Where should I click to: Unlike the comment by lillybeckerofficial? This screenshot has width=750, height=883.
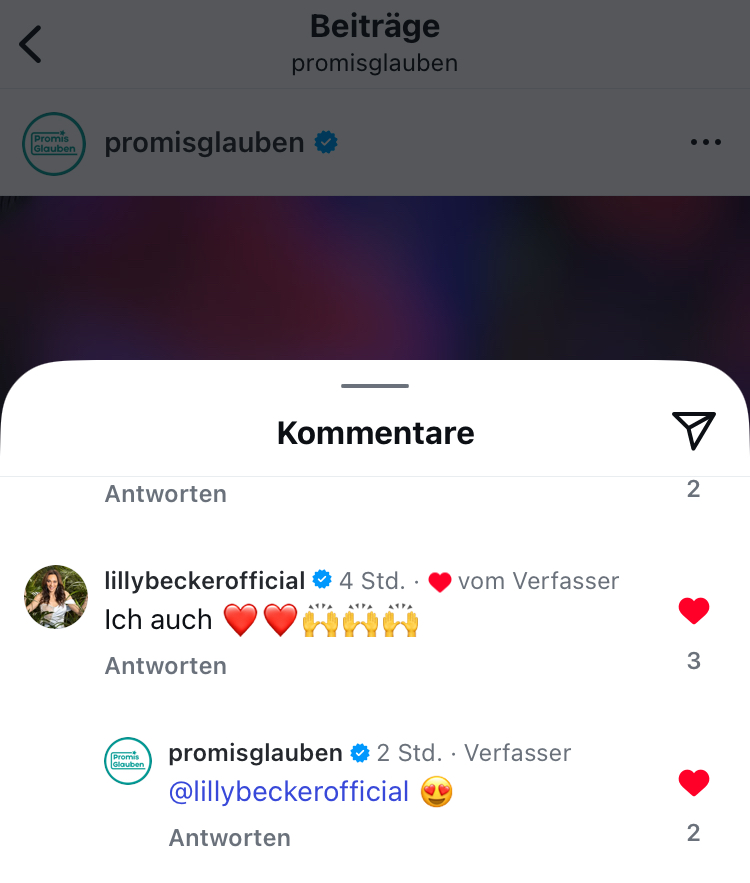coord(694,611)
